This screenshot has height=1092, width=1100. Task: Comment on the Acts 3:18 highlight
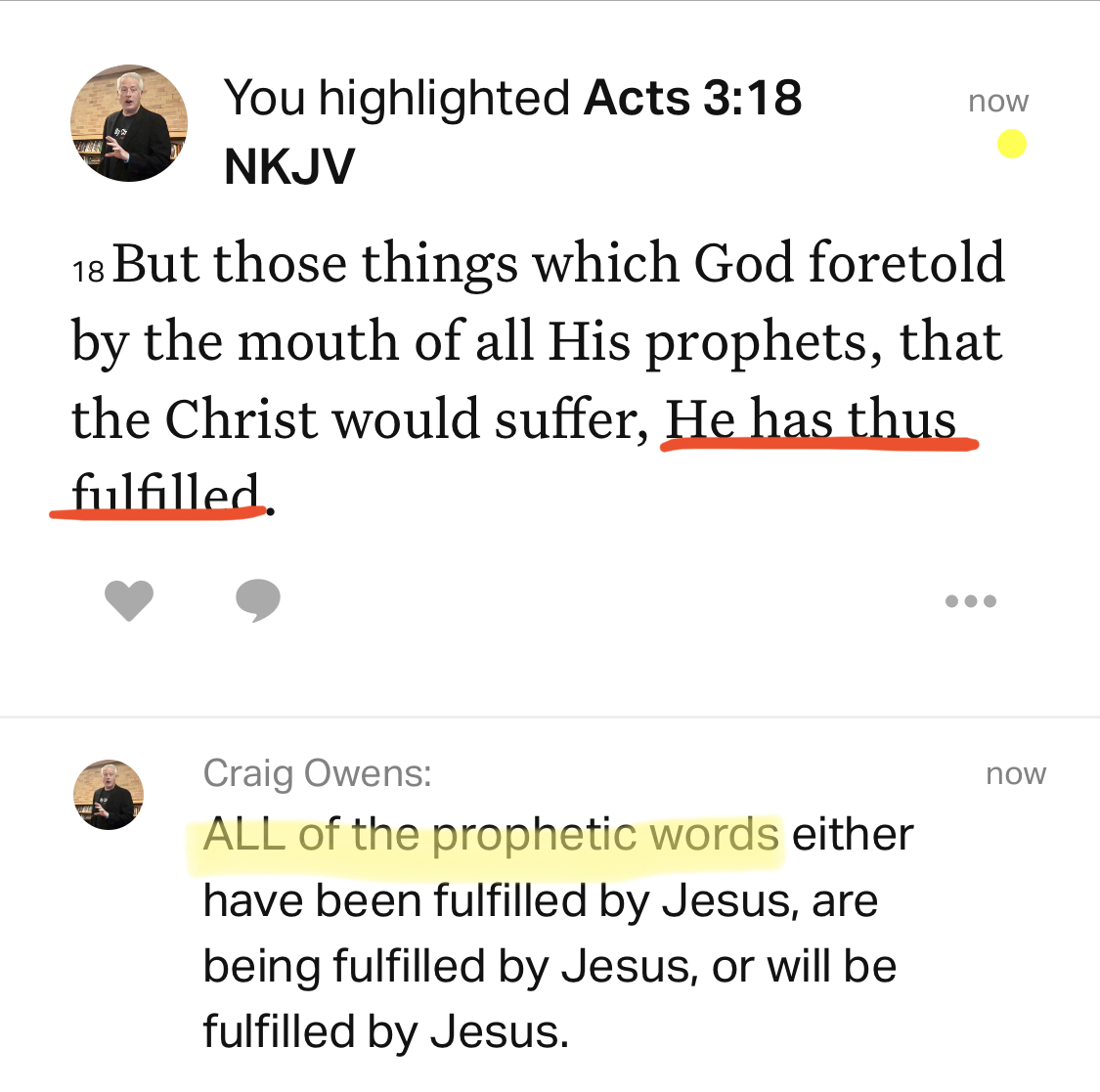(258, 599)
